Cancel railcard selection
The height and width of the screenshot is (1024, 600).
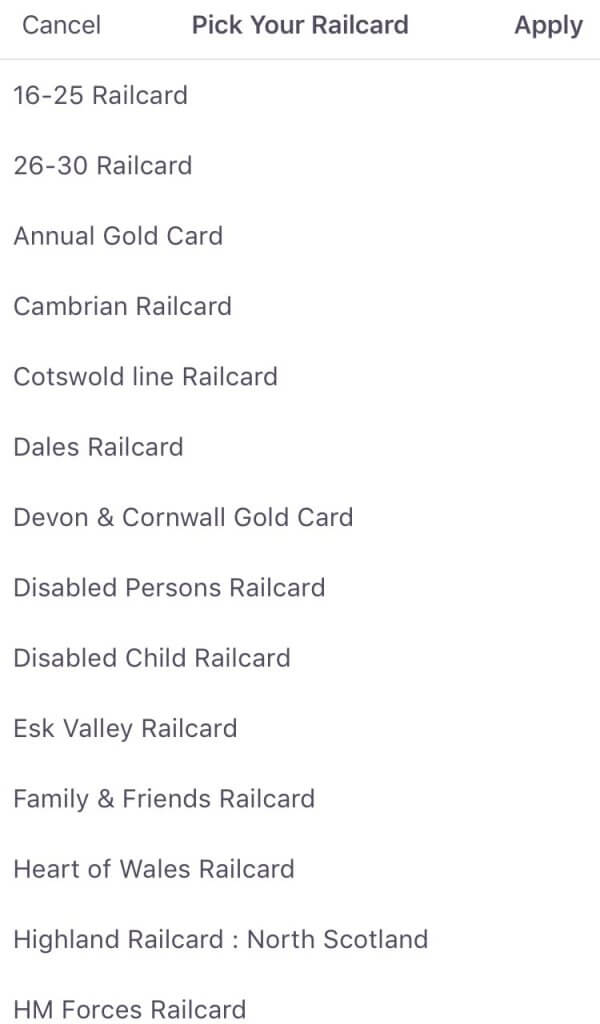click(61, 25)
